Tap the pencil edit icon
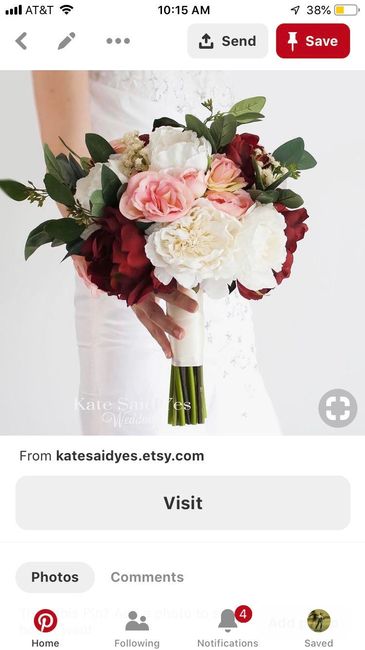Screen dimensions: 365x650 [x=66, y=41]
